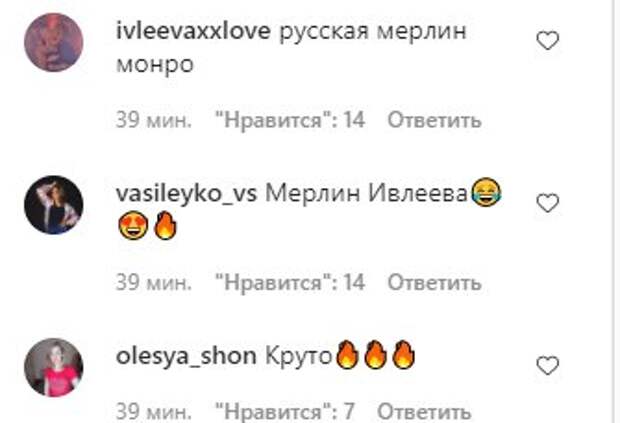Like the comment by vasileyko_vs
This screenshot has width=620, height=423.
[547, 204]
